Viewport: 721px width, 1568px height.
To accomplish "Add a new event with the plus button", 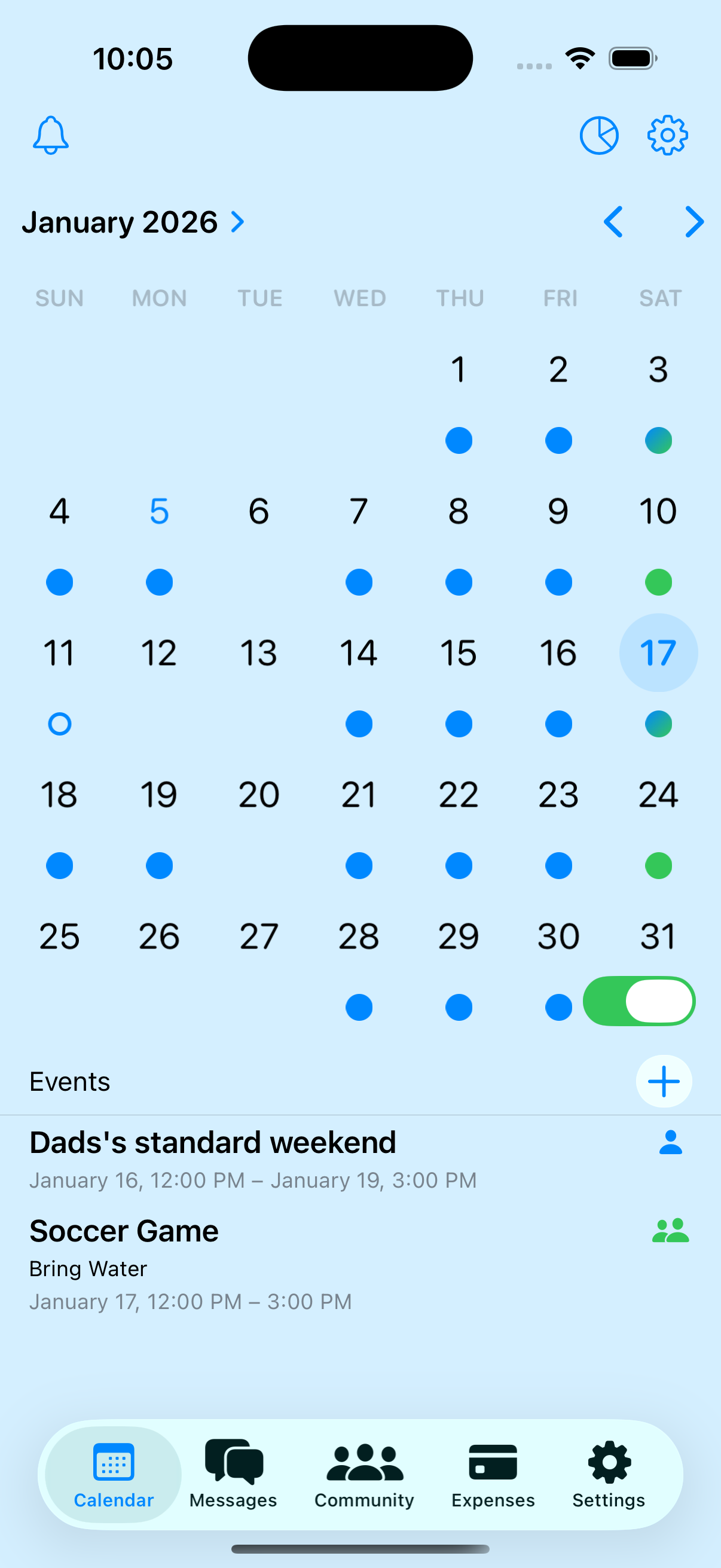I will coord(663,1082).
